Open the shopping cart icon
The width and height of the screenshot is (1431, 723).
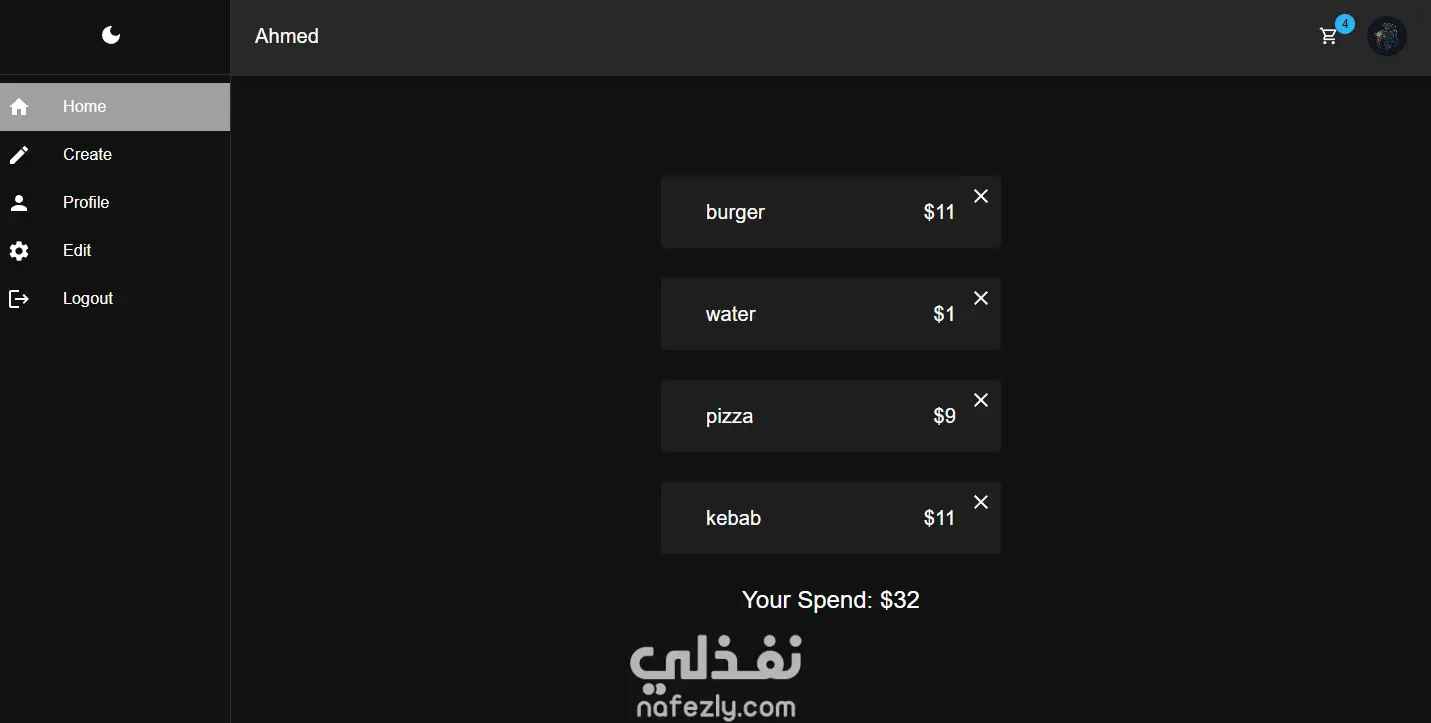1328,37
